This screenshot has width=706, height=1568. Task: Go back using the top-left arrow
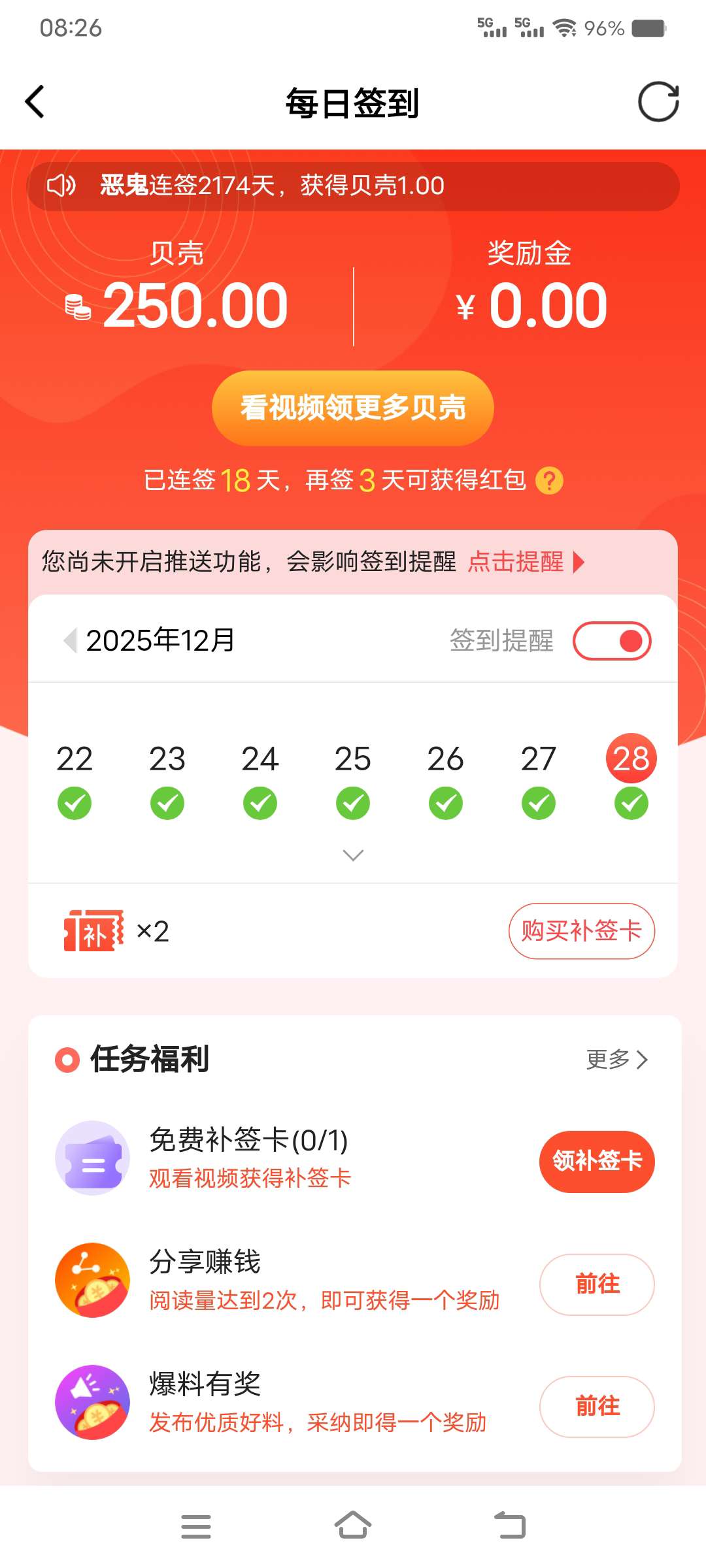click(35, 102)
